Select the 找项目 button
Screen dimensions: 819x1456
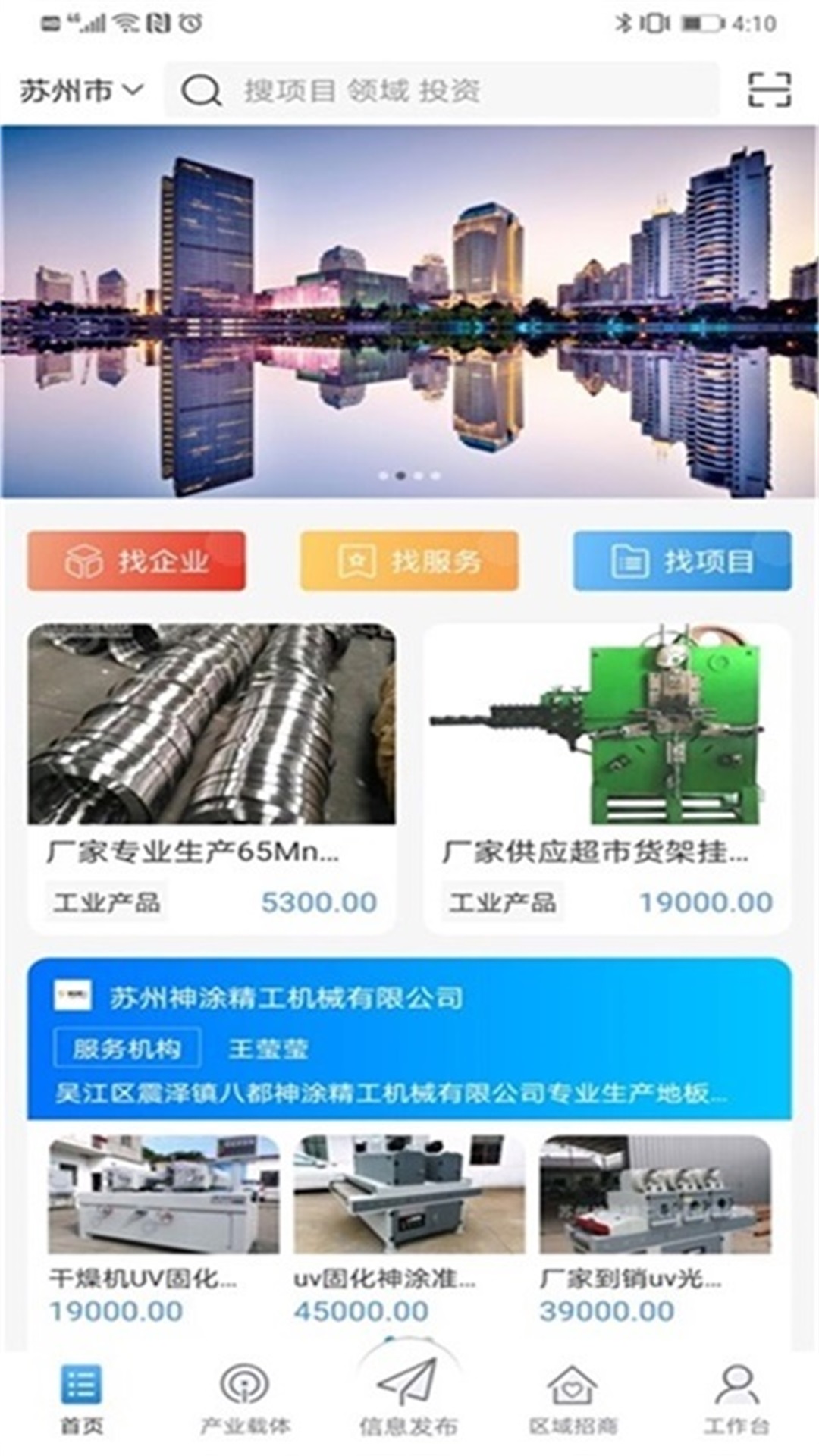pyautogui.click(x=682, y=561)
